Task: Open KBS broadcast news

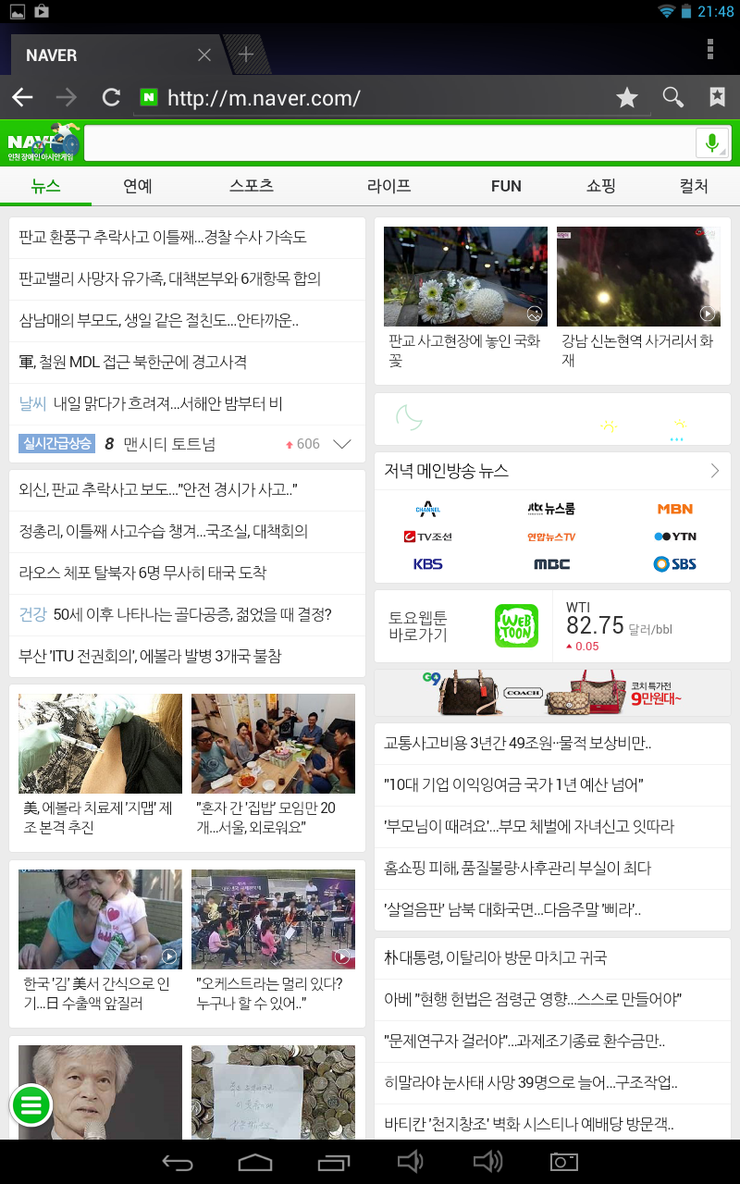Action: [x=428, y=564]
